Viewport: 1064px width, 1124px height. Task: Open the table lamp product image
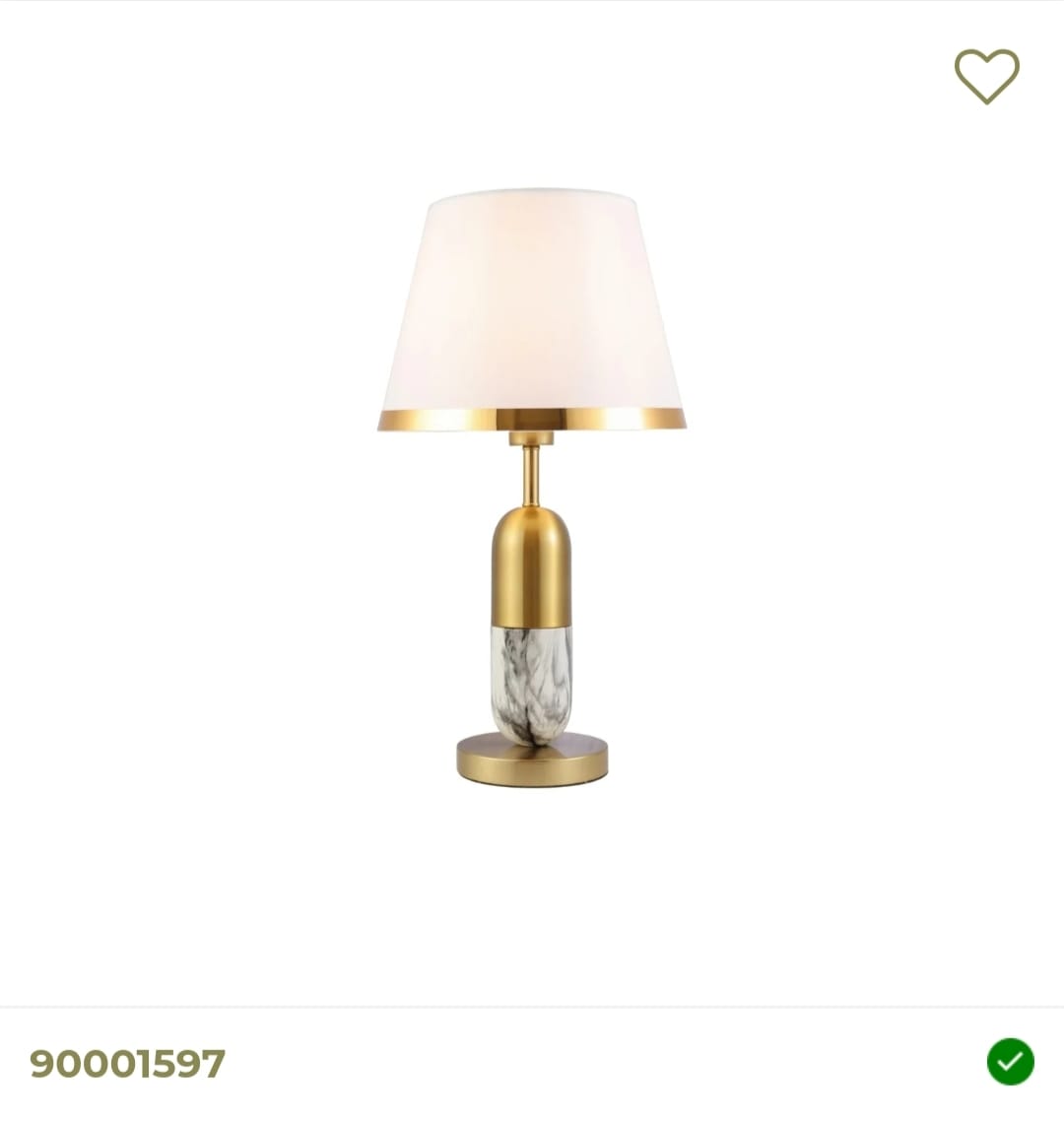532,488
